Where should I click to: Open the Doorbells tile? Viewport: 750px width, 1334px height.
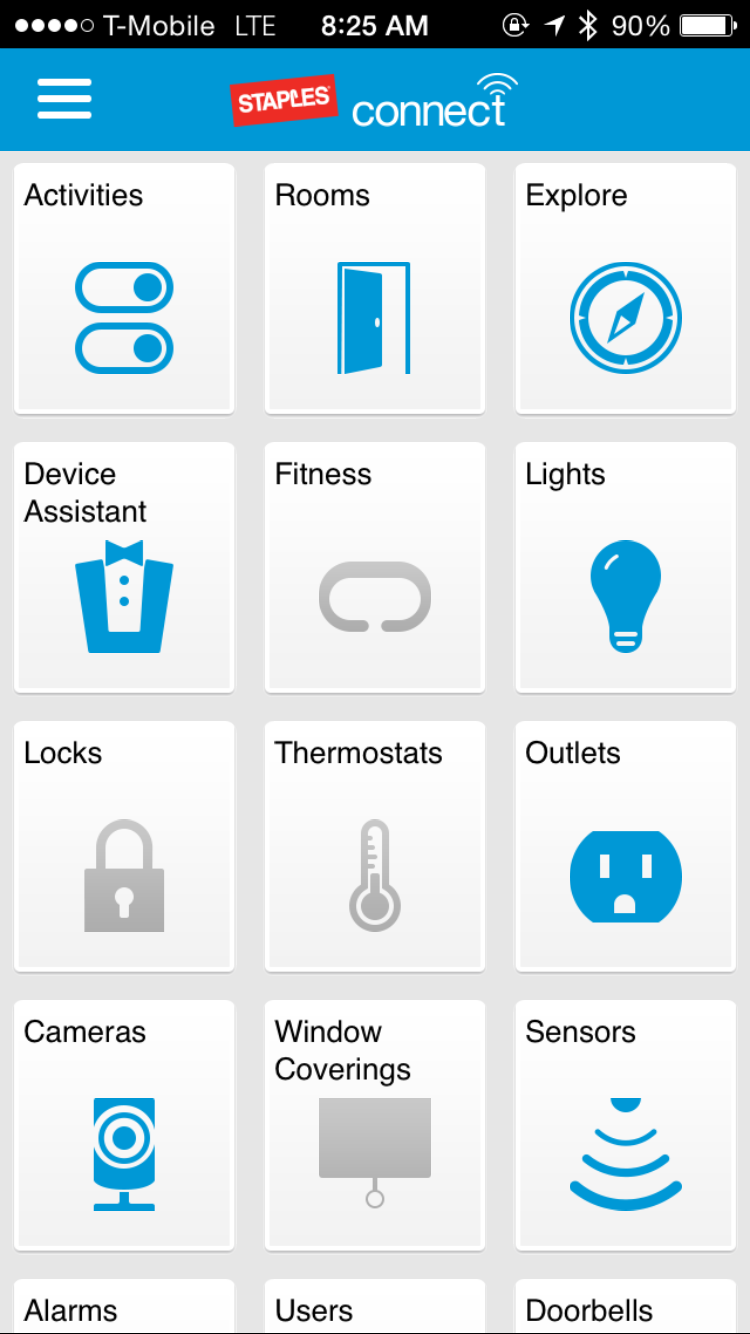(625, 1306)
